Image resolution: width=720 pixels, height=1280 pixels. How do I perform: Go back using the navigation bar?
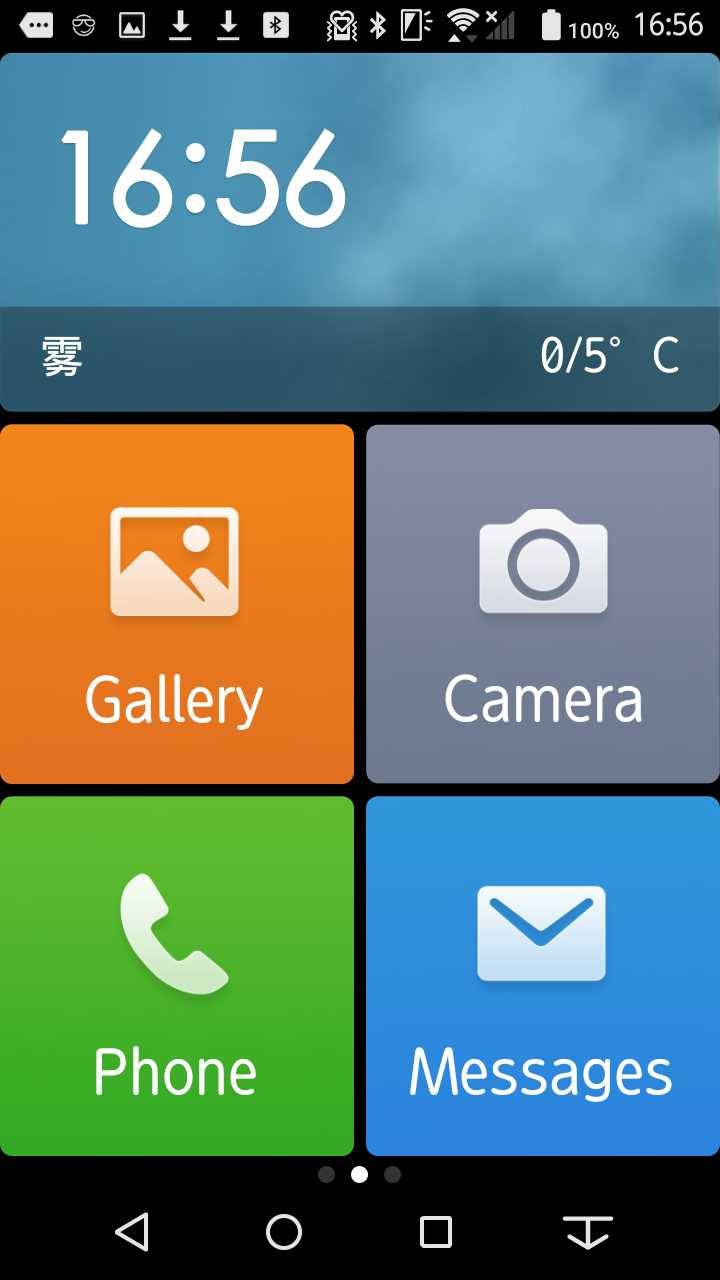[x=132, y=1232]
